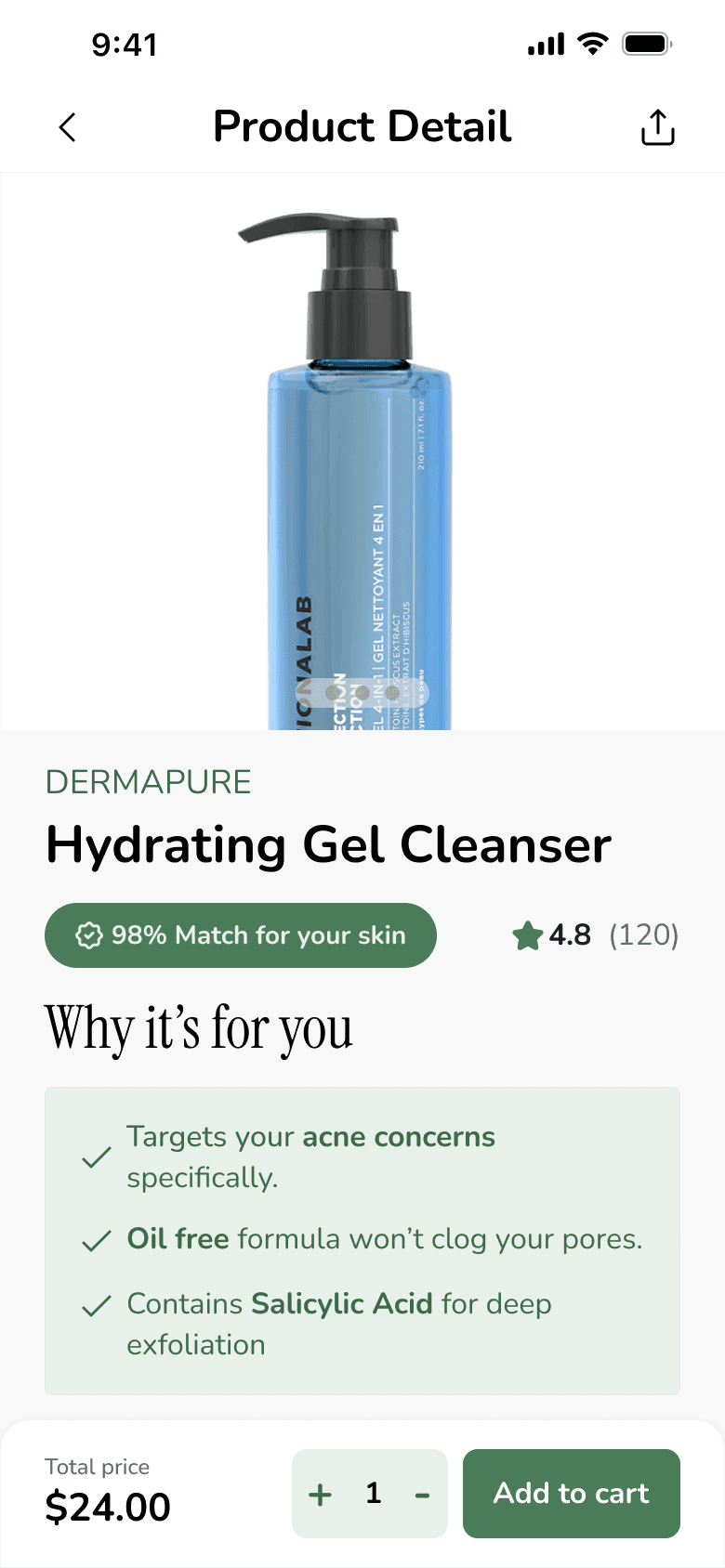Image resolution: width=725 pixels, height=1568 pixels.
Task: Tap the Product Detail header title
Action: click(362, 127)
